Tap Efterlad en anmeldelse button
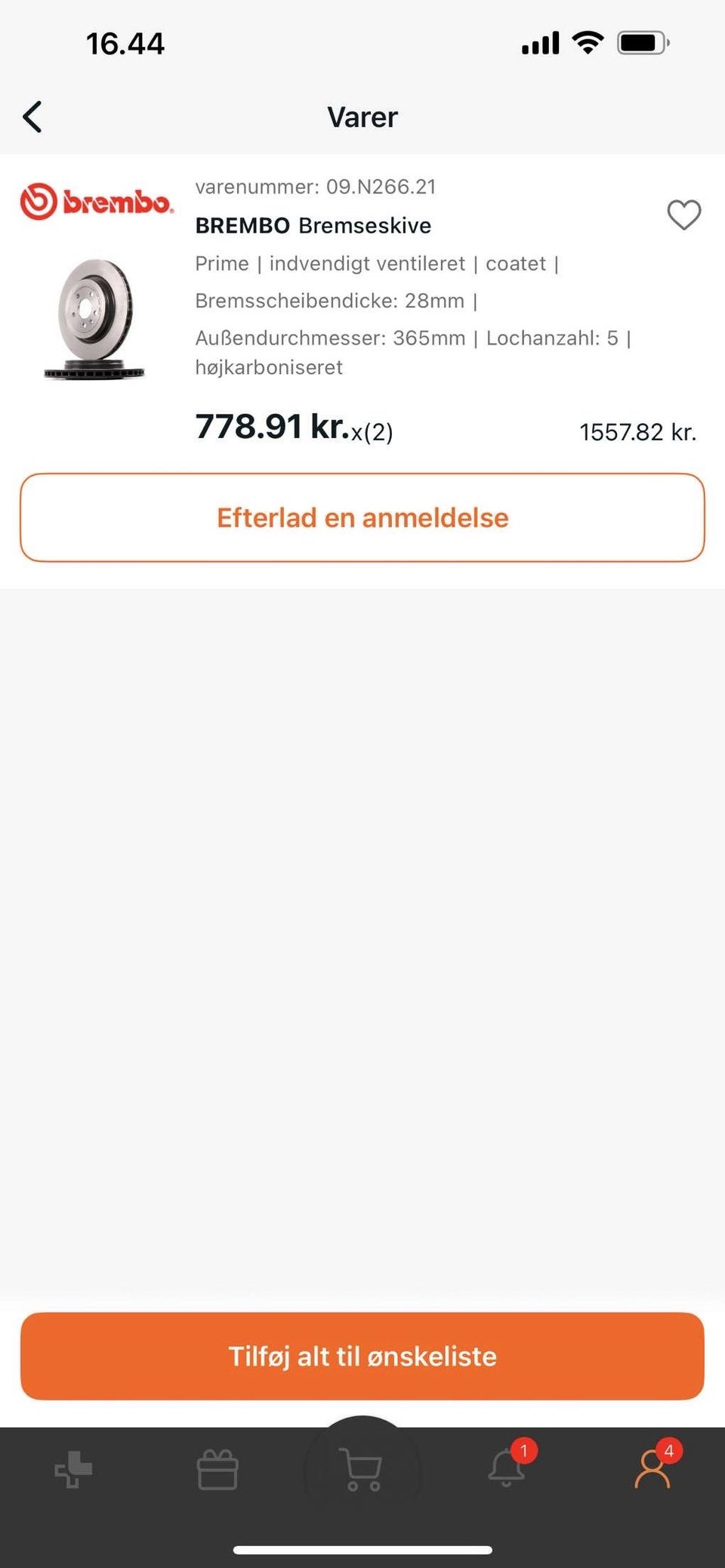 (x=362, y=518)
